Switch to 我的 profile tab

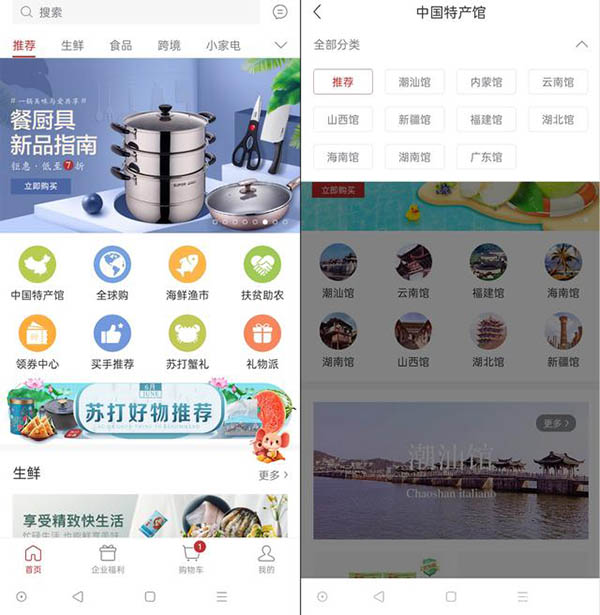coord(266,558)
